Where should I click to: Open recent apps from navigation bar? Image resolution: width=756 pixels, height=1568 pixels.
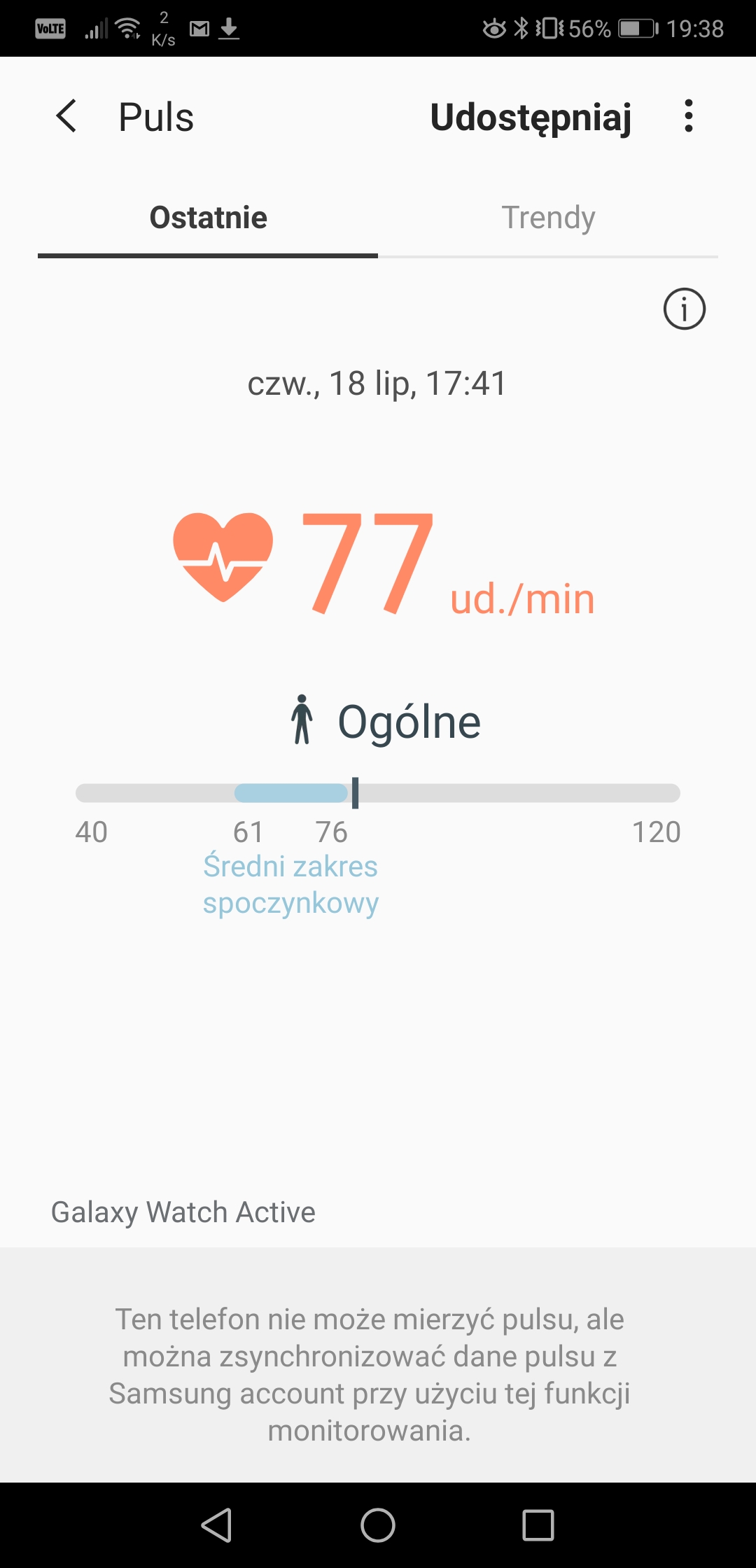coord(538,1525)
